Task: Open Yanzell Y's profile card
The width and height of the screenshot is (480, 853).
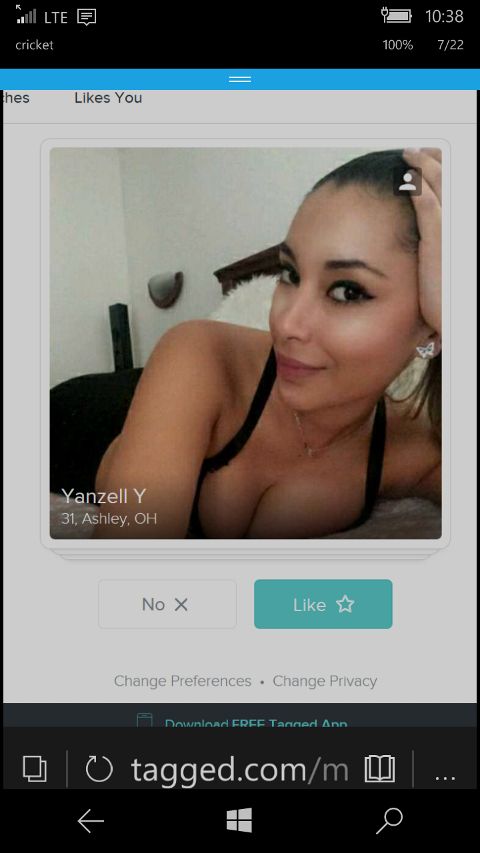Action: pyautogui.click(x=245, y=343)
